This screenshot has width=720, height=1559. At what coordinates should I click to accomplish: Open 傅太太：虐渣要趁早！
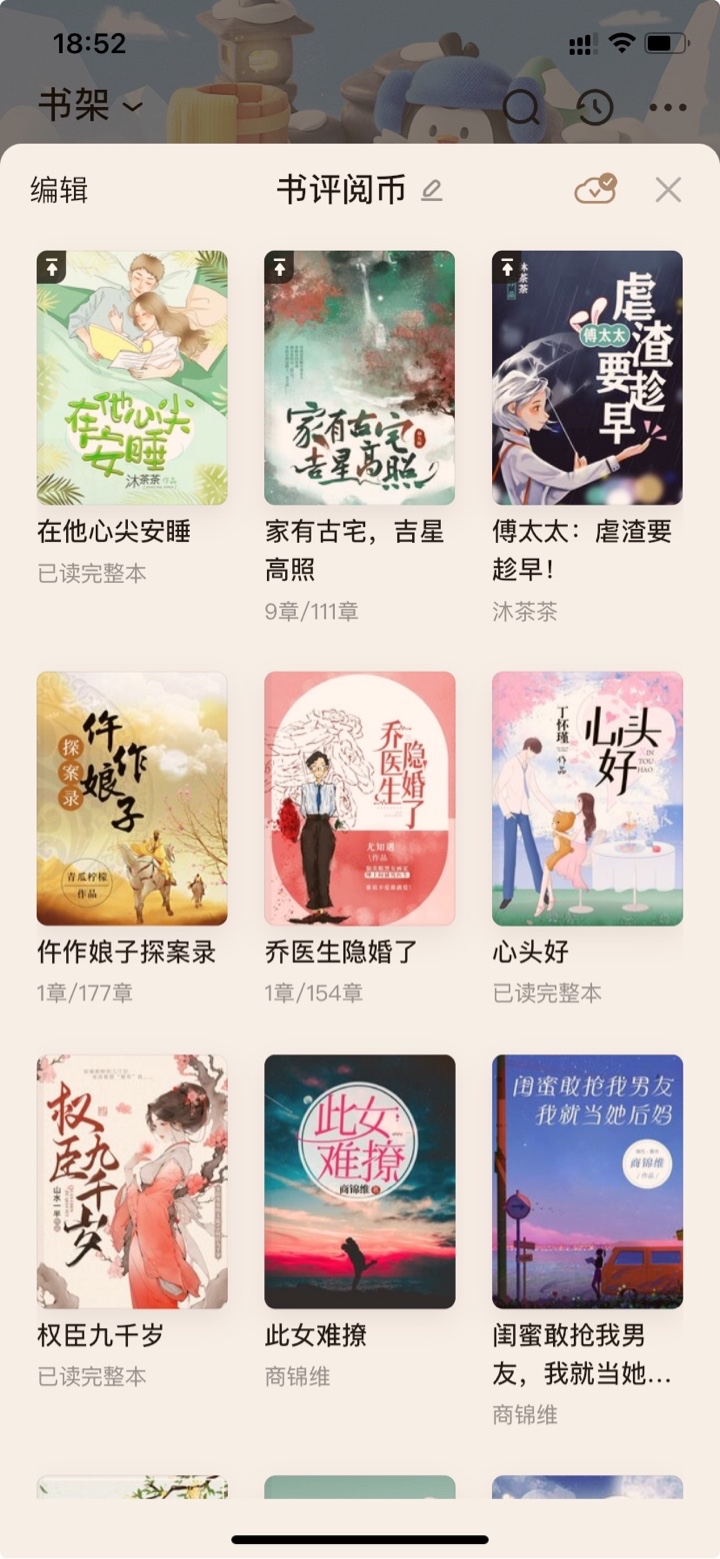point(587,378)
